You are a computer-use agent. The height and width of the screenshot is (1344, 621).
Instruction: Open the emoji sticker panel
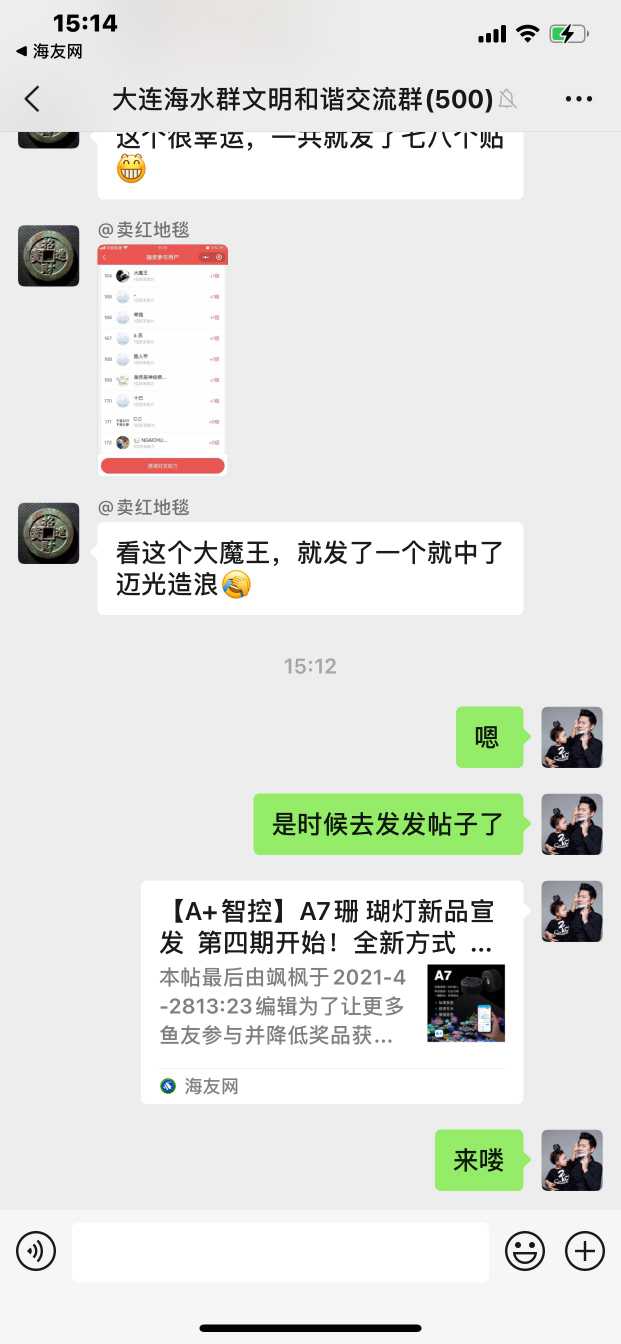point(525,1251)
